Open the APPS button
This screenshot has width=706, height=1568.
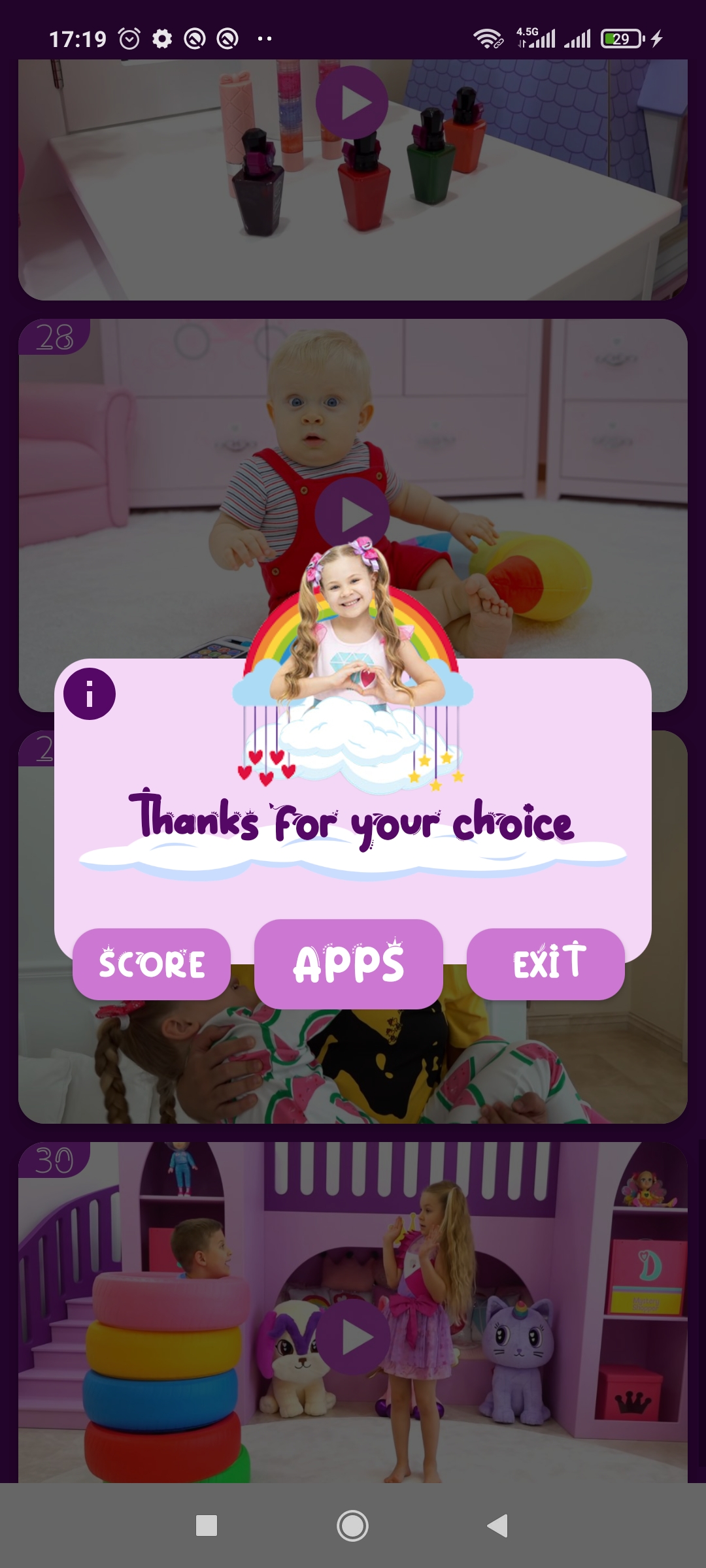pyautogui.click(x=348, y=964)
